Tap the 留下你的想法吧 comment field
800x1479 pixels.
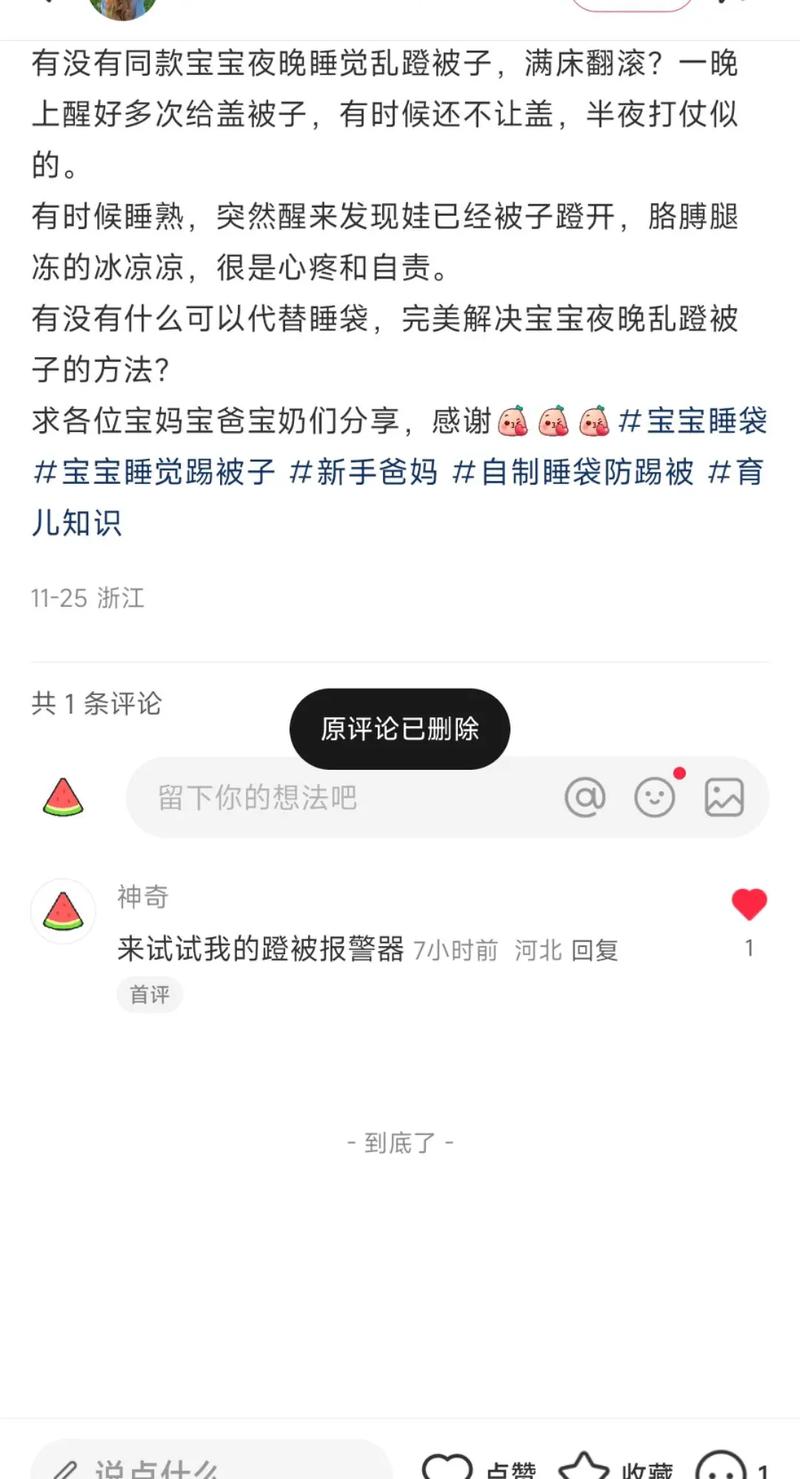click(340, 797)
